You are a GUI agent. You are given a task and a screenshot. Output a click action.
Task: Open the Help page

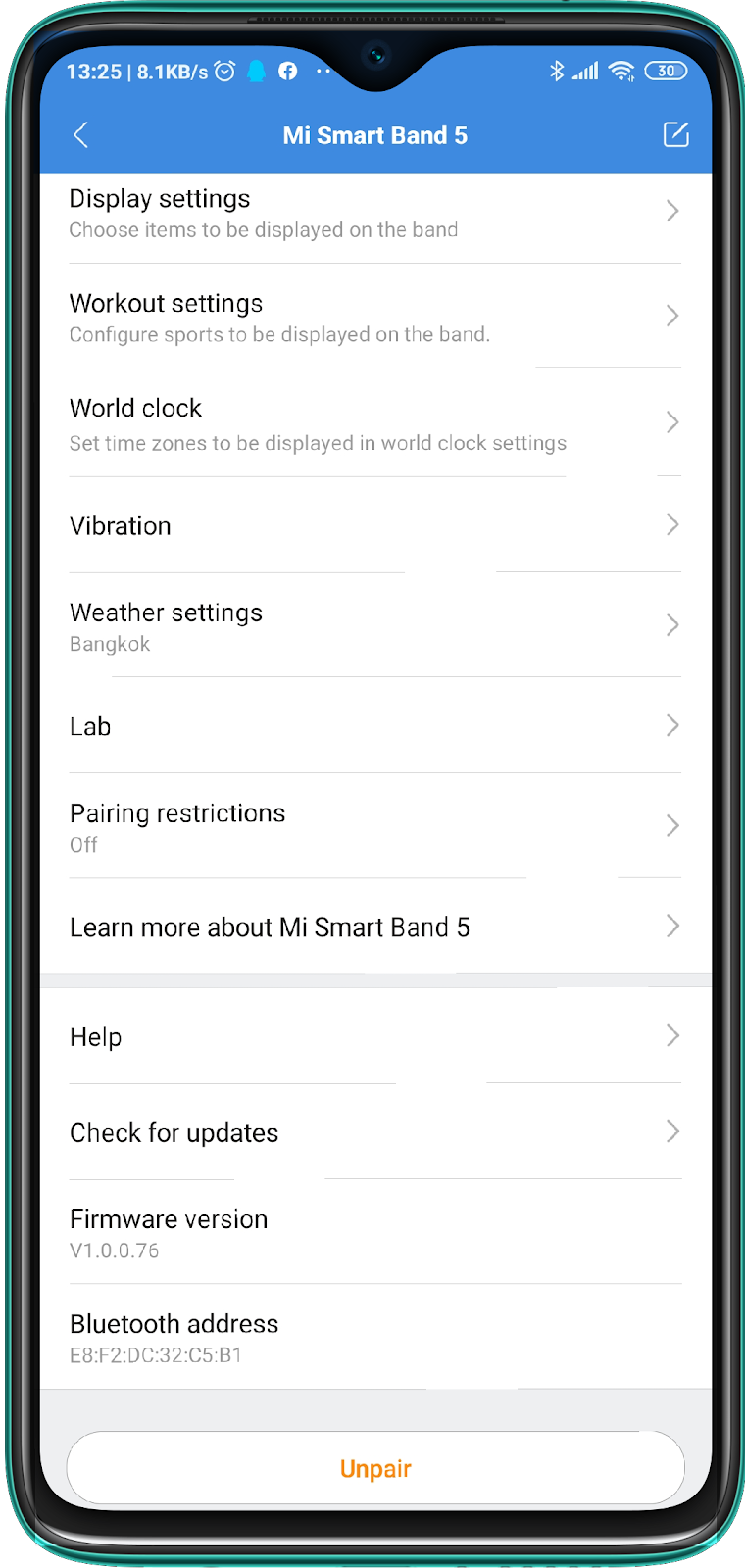(x=374, y=1037)
